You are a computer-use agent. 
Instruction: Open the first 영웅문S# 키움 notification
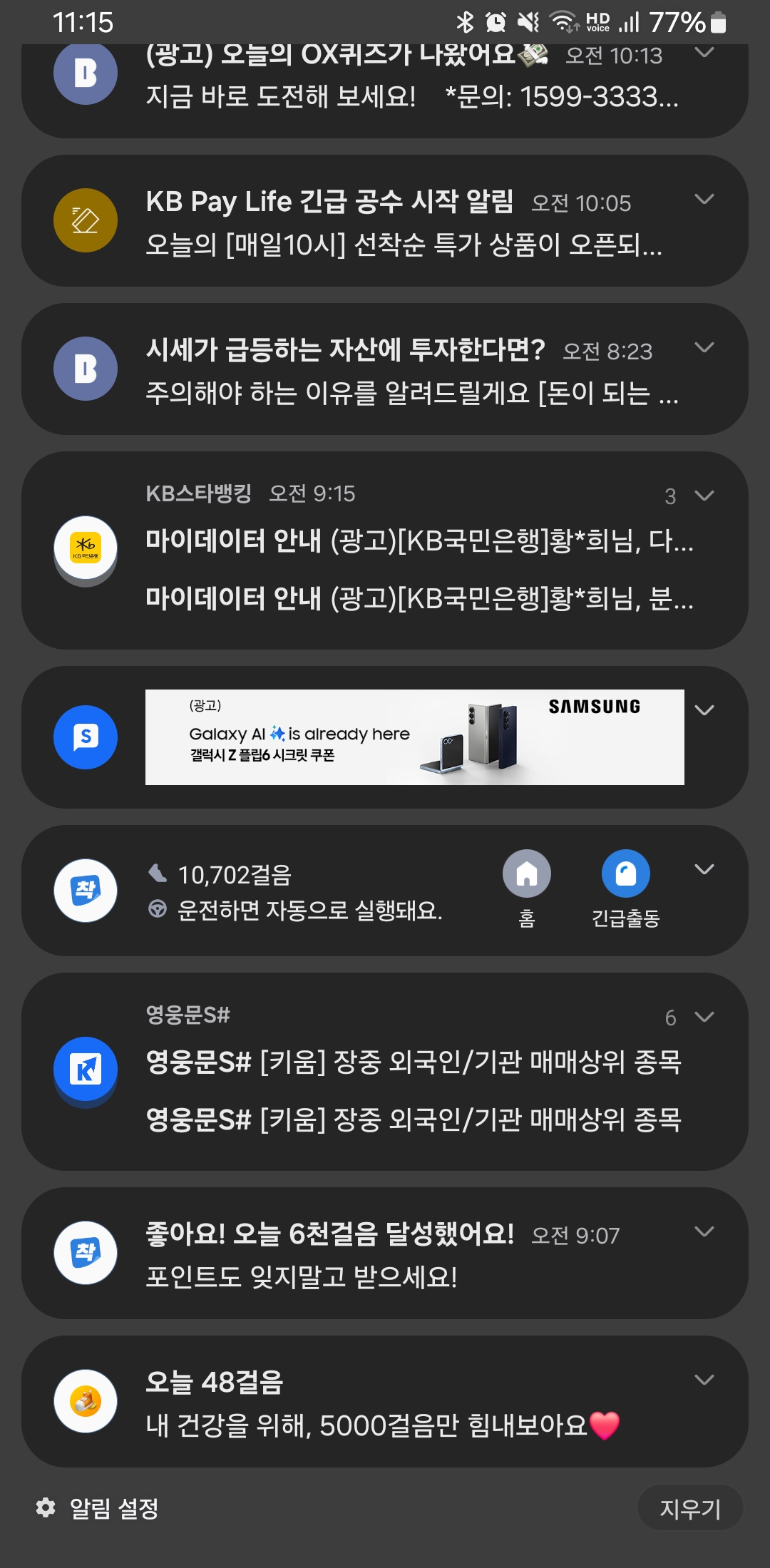click(414, 1062)
